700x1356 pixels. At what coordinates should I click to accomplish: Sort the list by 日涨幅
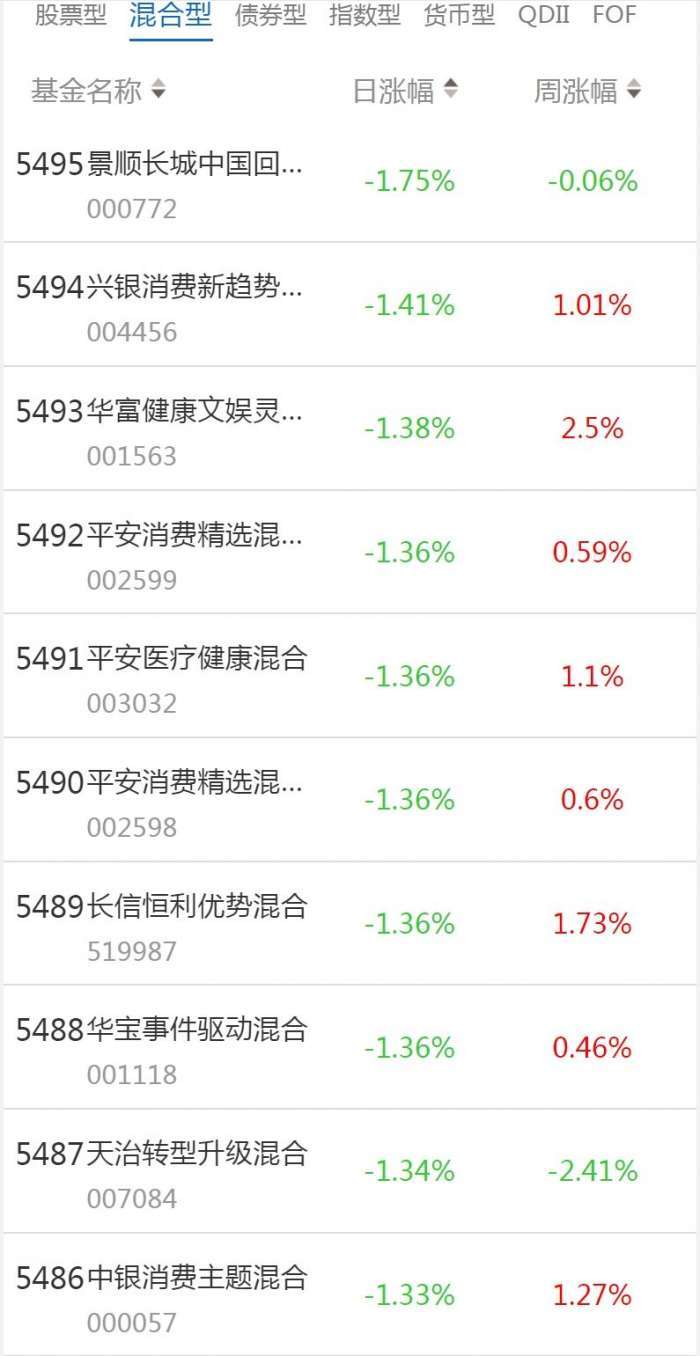coord(405,92)
